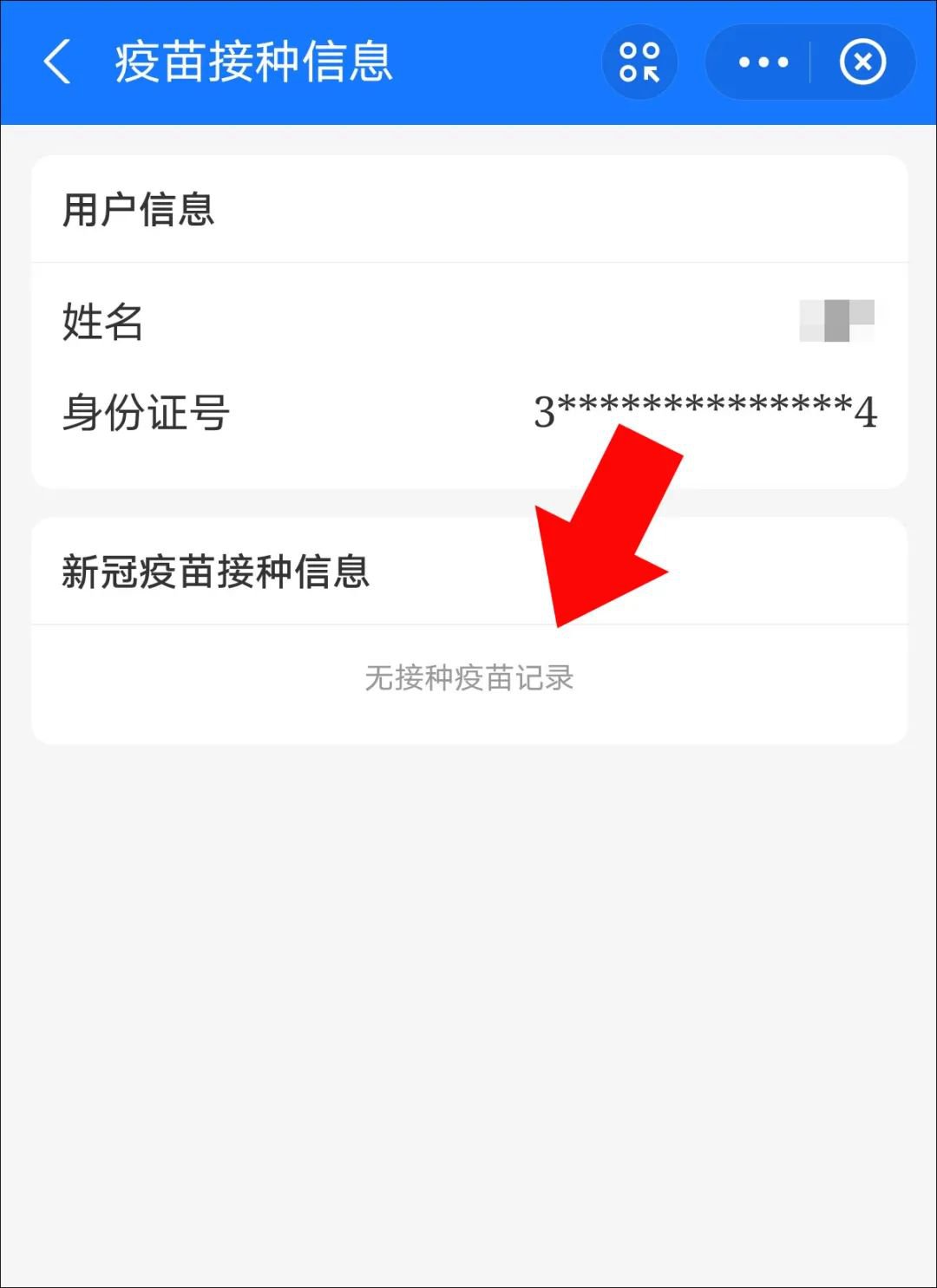This screenshot has width=937, height=1288.
Task: Close the mini program
Action: 862,62
